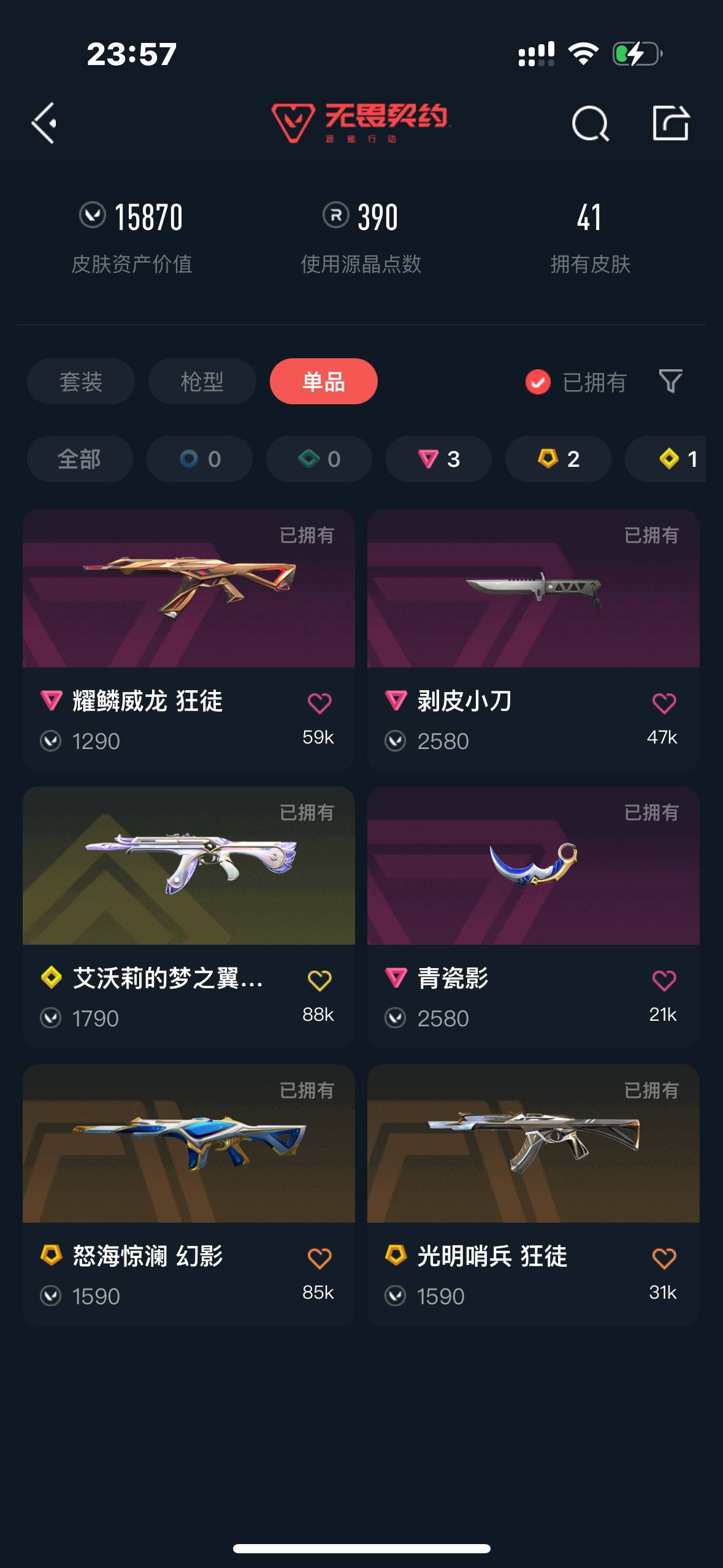Switch to the 套装 tab
The image size is (723, 1568).
[x=80, y=382]
